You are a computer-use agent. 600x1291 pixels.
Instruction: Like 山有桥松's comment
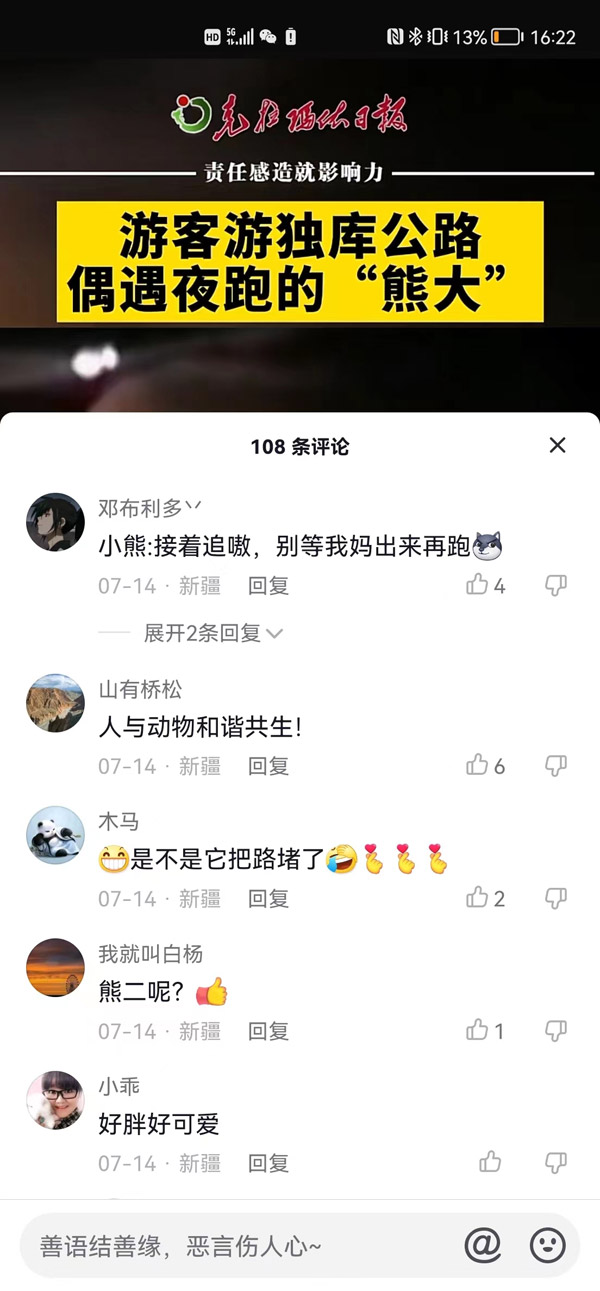tap(478, 765)
